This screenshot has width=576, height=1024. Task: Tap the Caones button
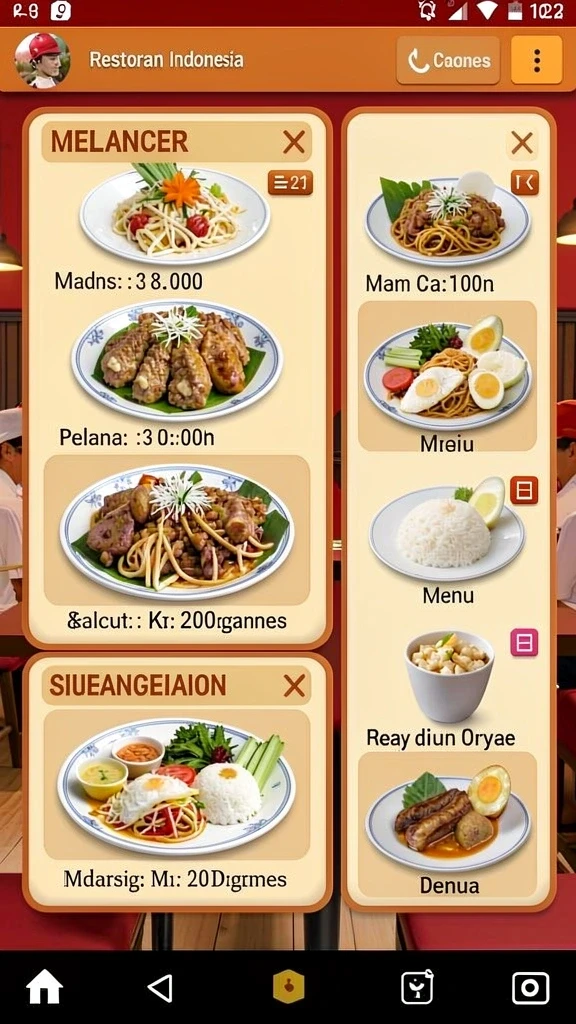click(x=448, y=60)
